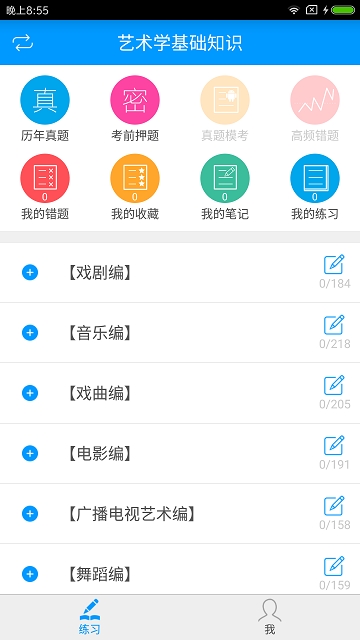Open 真题模考 mock exam
Image resolution: width=360 pixels, height=640 pixels.
click(225, 108)
